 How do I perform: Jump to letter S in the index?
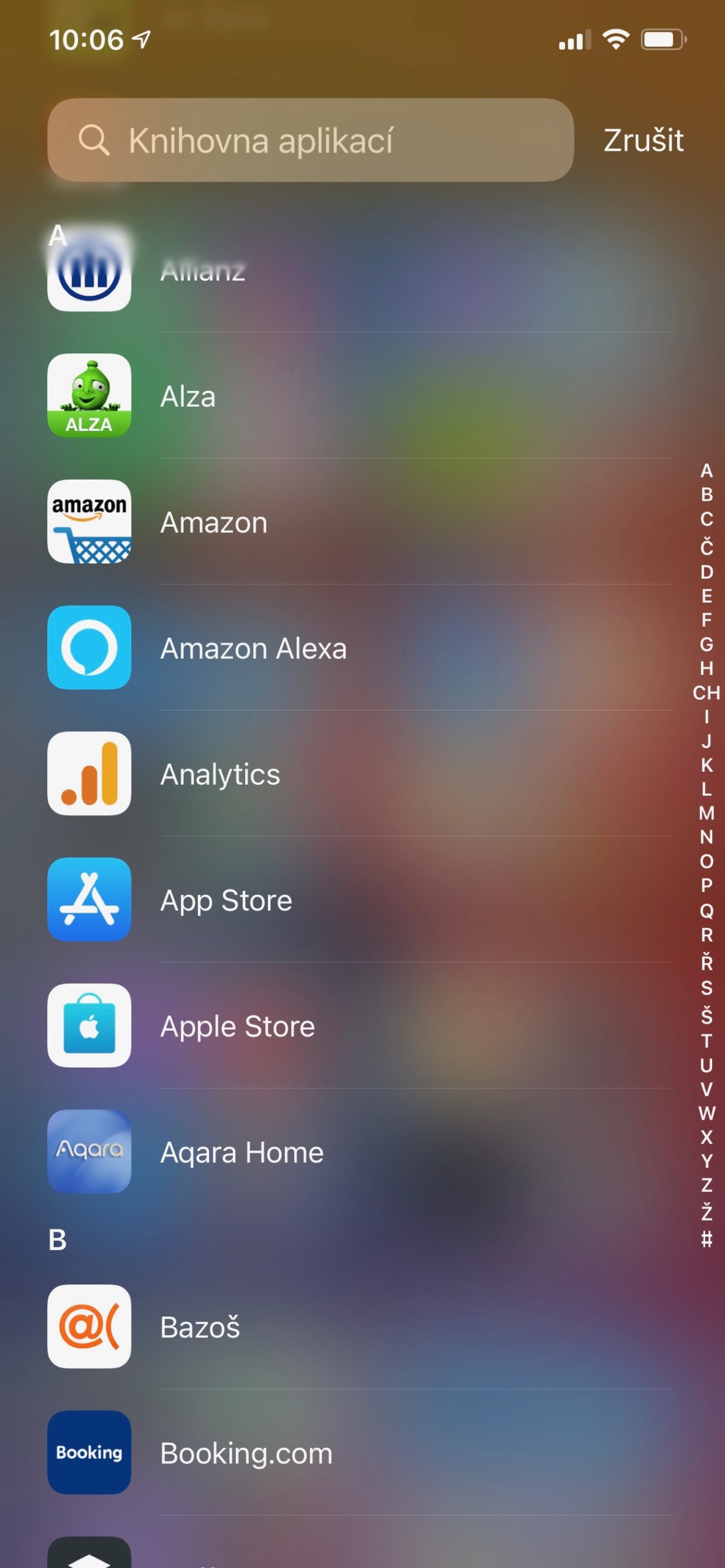[x=707, y=988]
